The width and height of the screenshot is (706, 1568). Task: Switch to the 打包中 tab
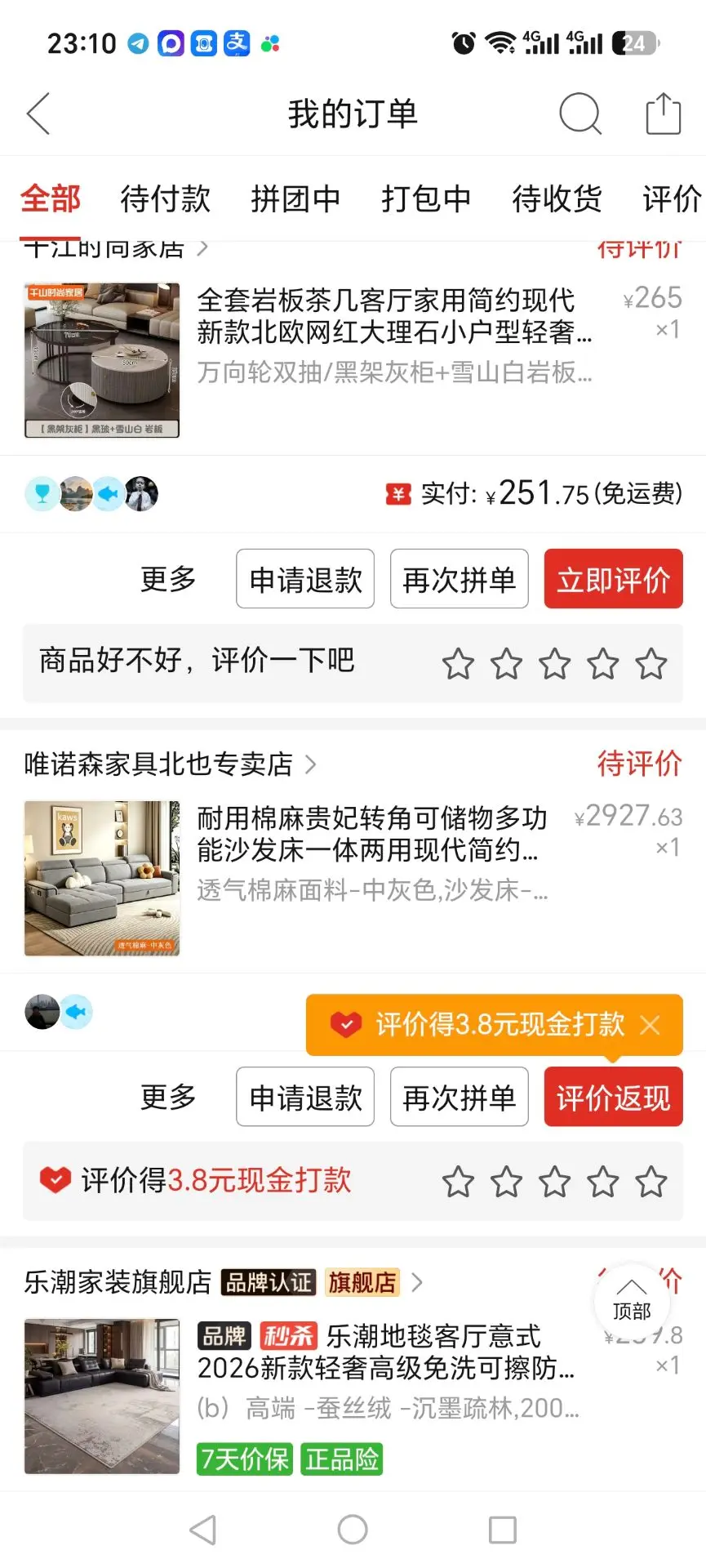[426, 198]
